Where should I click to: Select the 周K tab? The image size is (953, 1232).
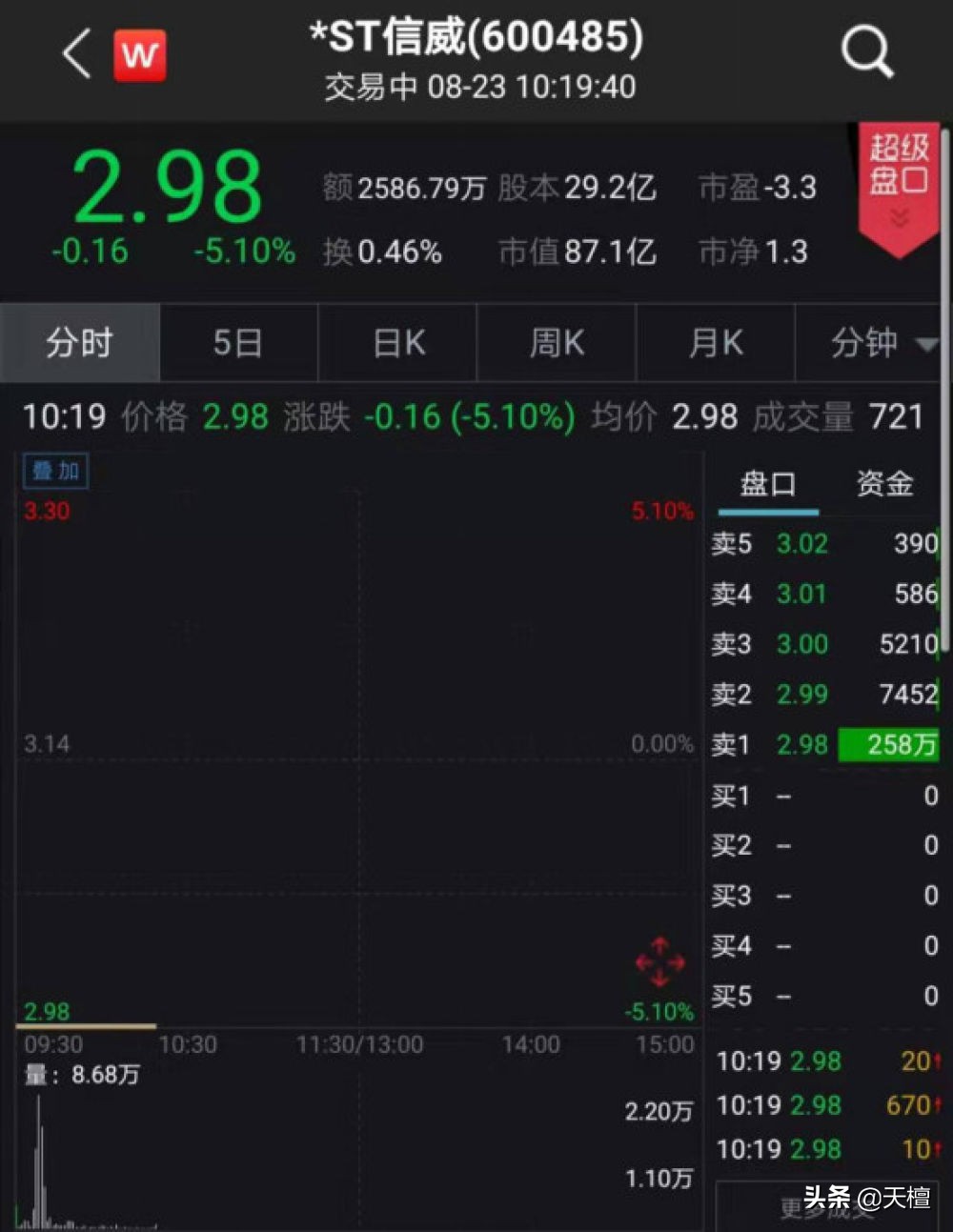(556, 343)
